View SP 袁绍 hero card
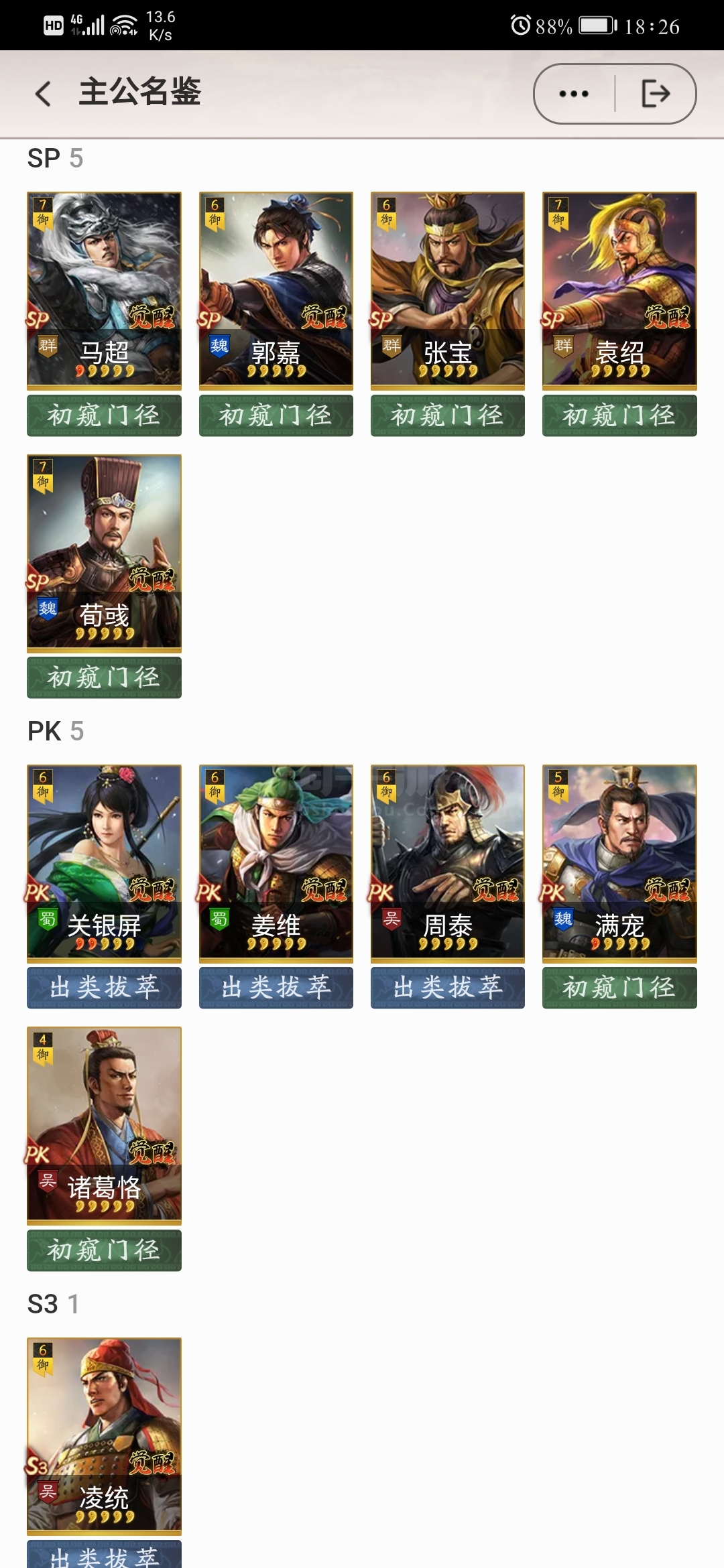This screenshot has height=1568, width=724. [619, 290]
